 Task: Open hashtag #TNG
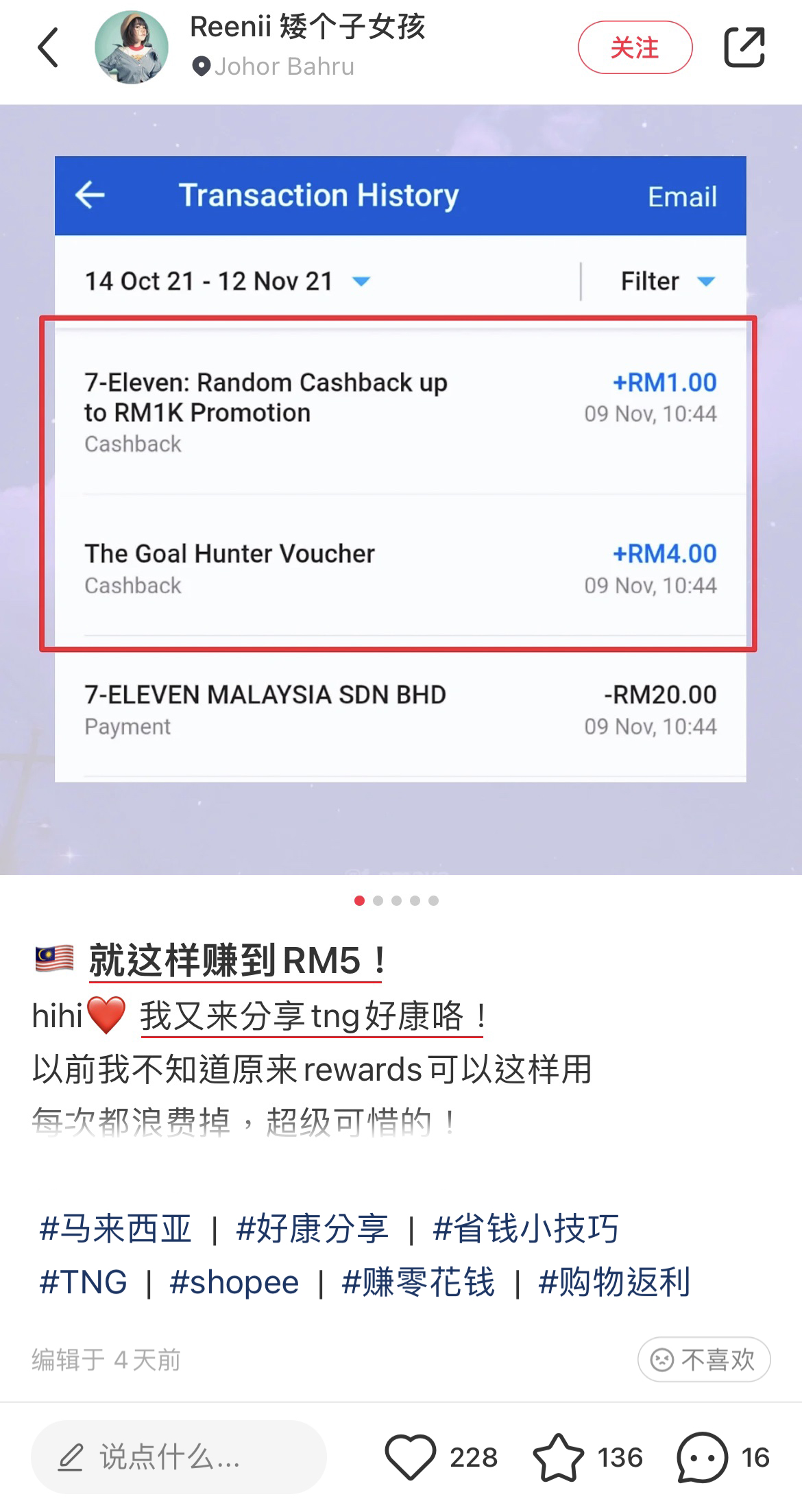84,1282
